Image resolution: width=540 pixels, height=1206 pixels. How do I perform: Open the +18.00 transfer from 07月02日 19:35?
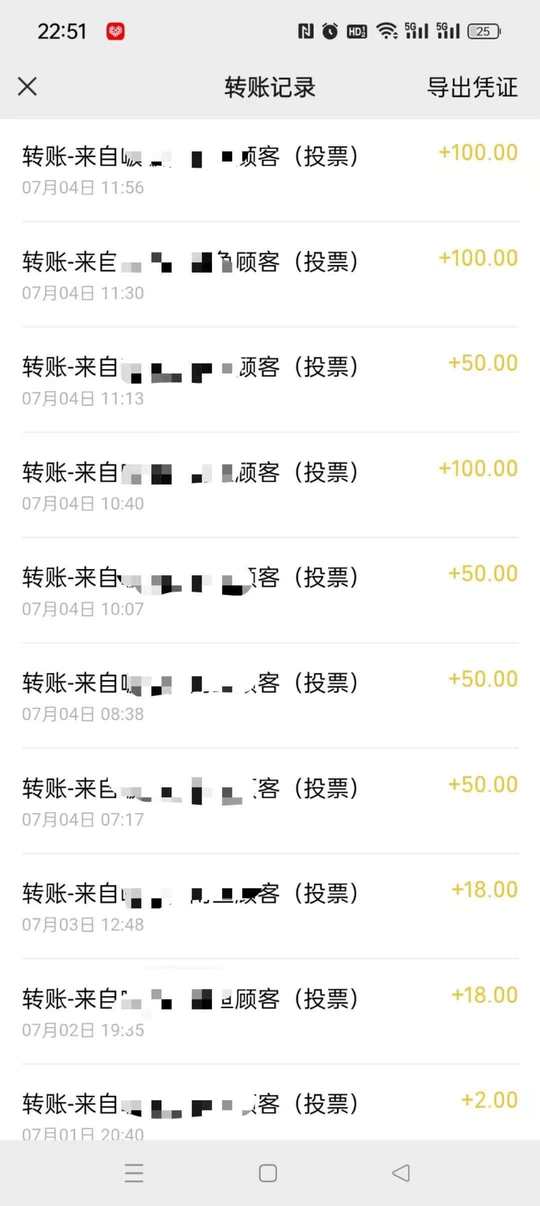(270, 1012)
